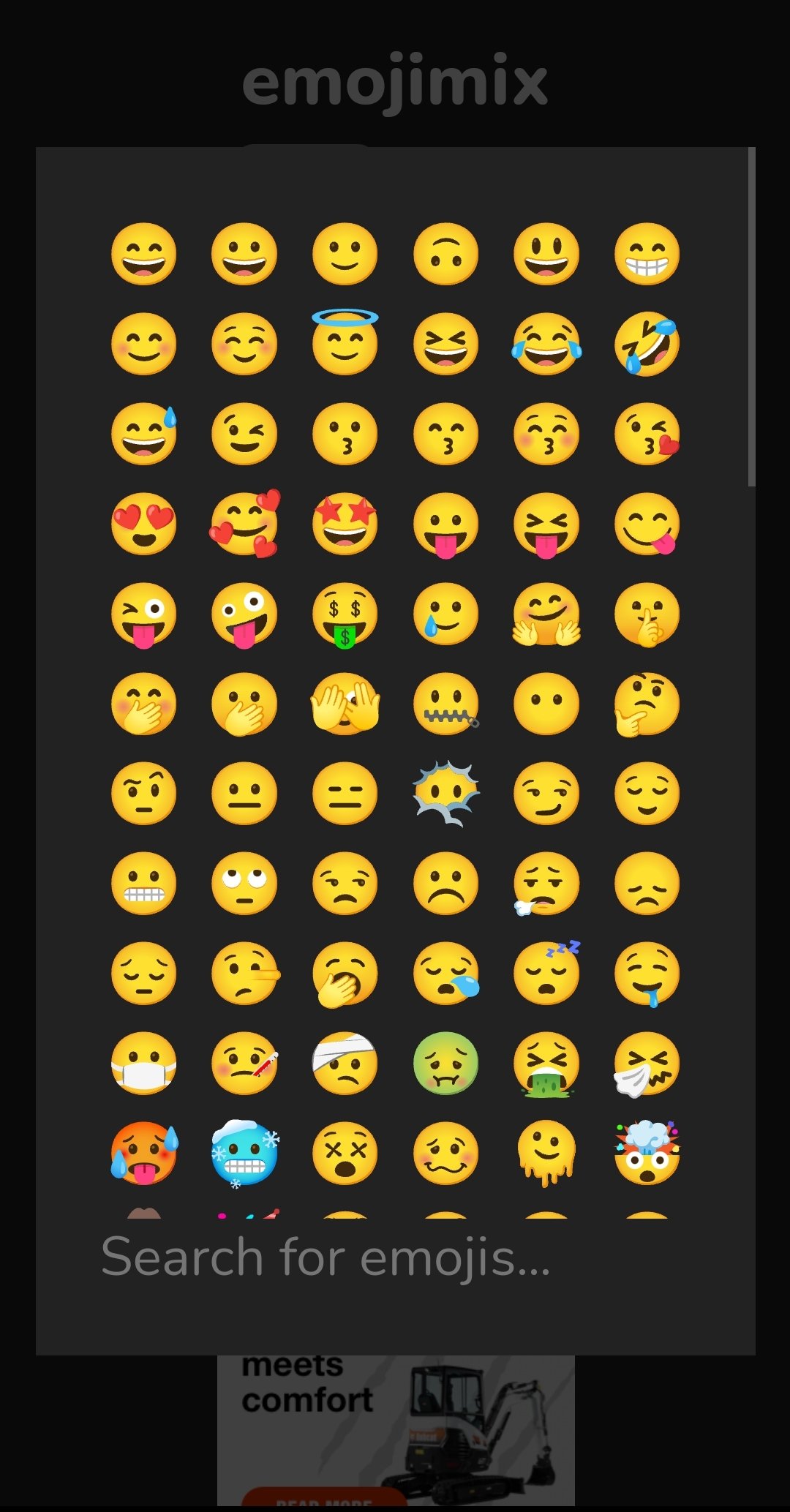Choose the rolling on floor laughing emoji

pos(647,344)
